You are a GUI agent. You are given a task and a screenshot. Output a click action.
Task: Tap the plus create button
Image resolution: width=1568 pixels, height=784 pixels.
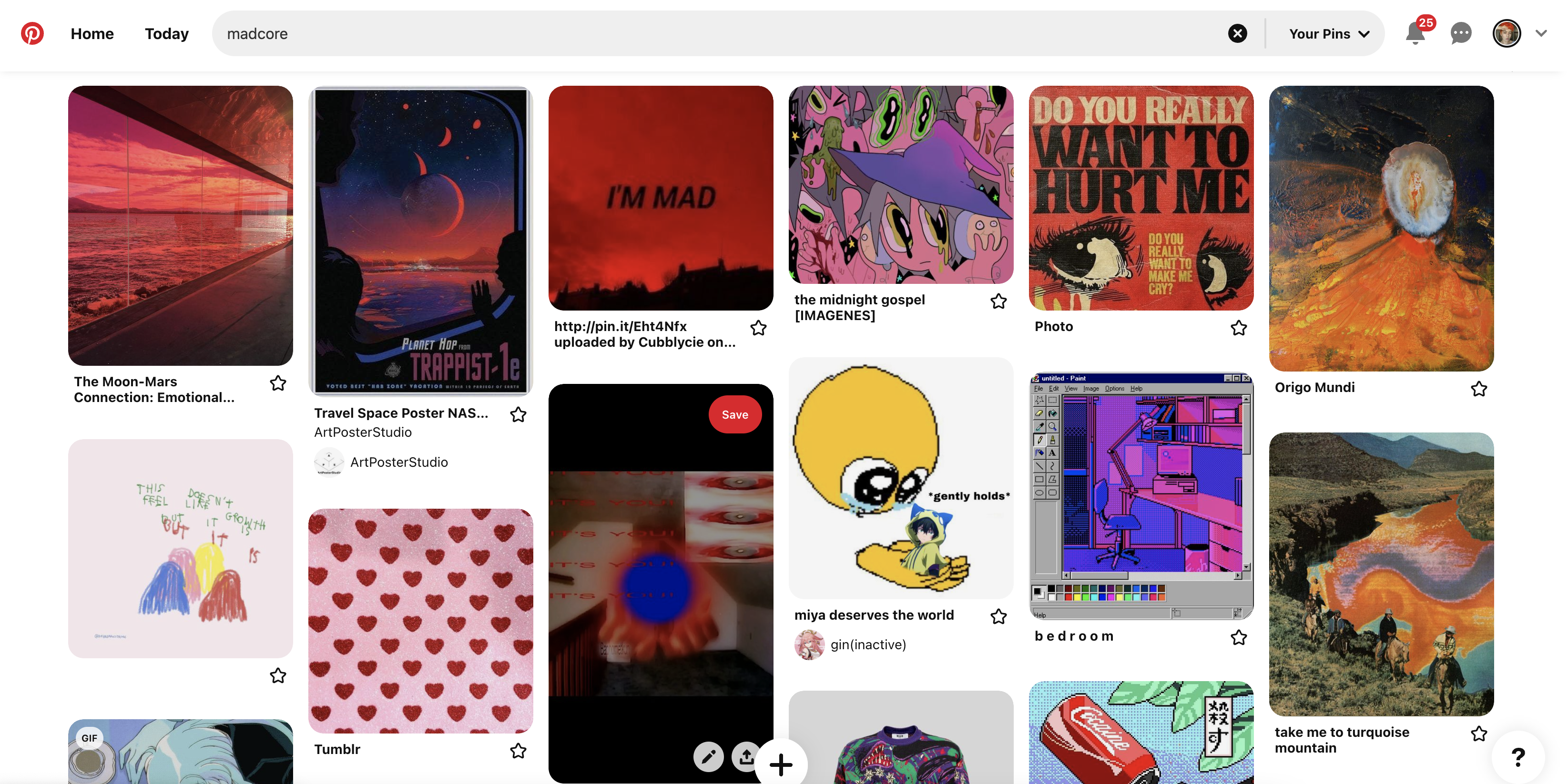point(781,764)
